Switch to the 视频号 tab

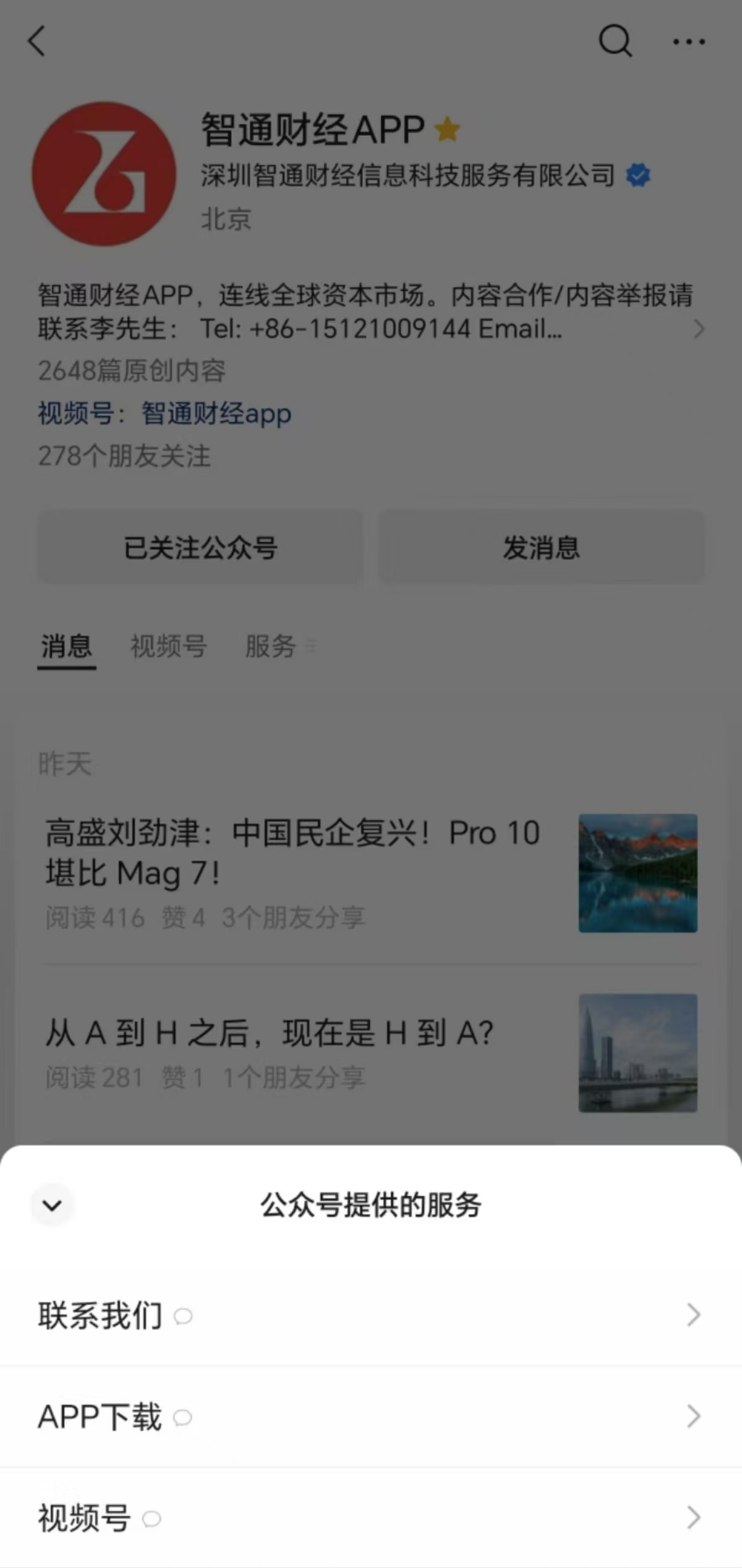click(168, 646)
